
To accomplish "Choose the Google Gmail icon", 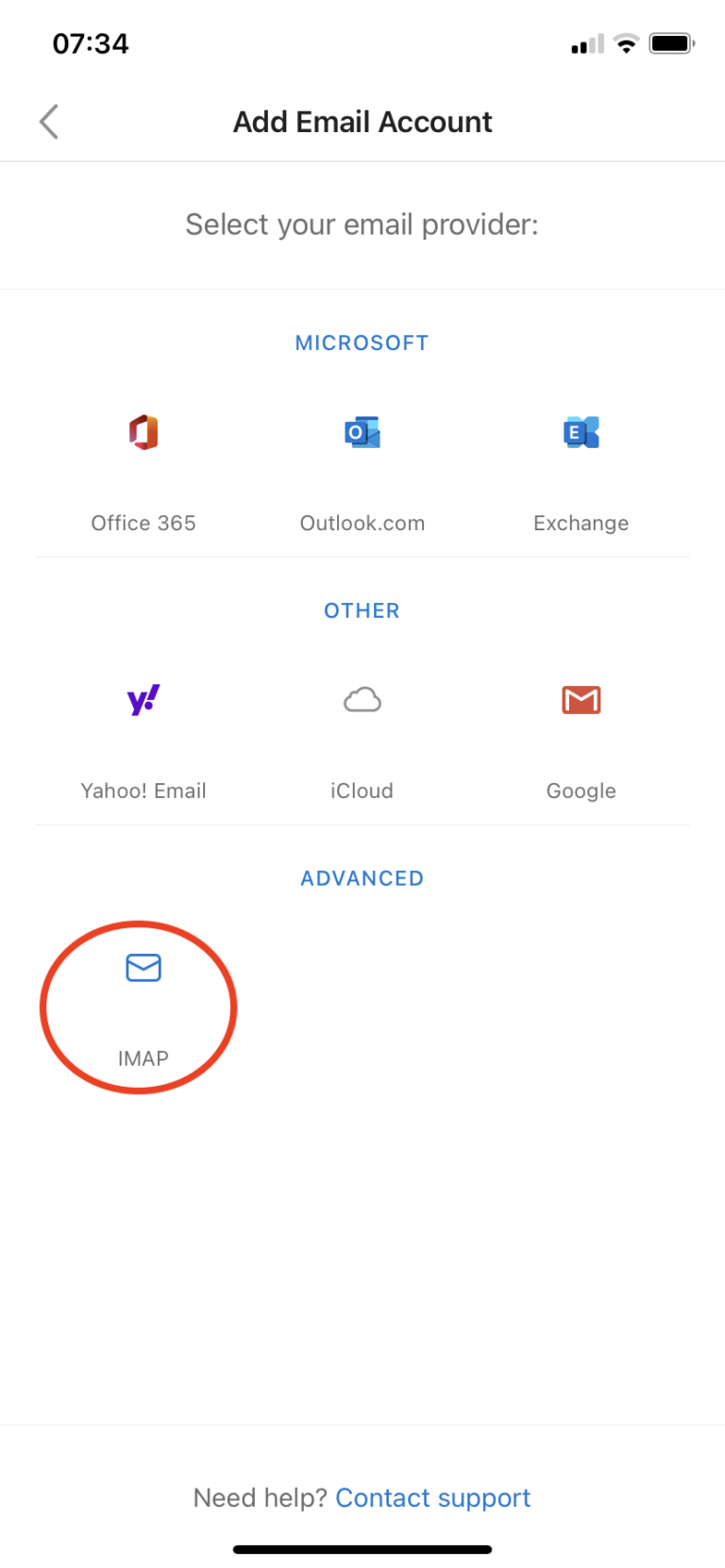I will click(581, 699).
